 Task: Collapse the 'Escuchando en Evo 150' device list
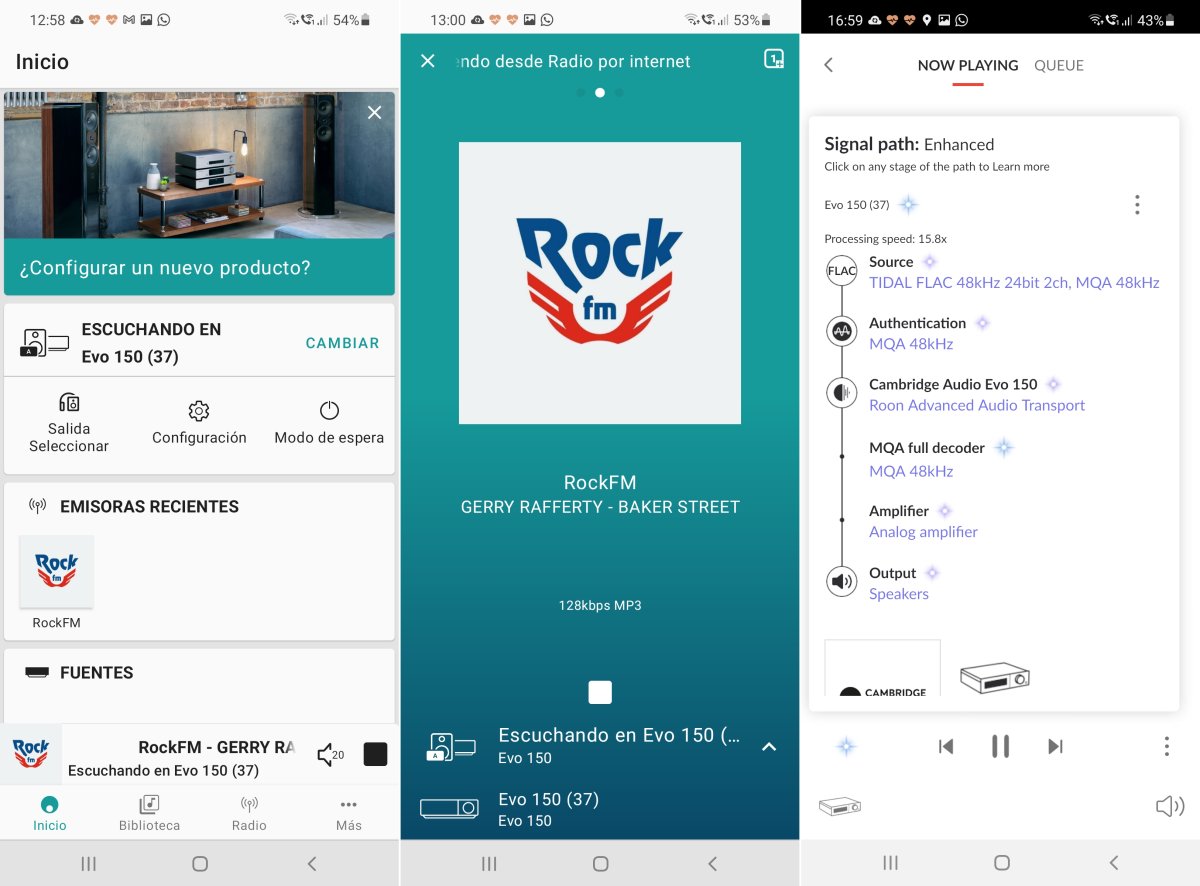point(769,746)
